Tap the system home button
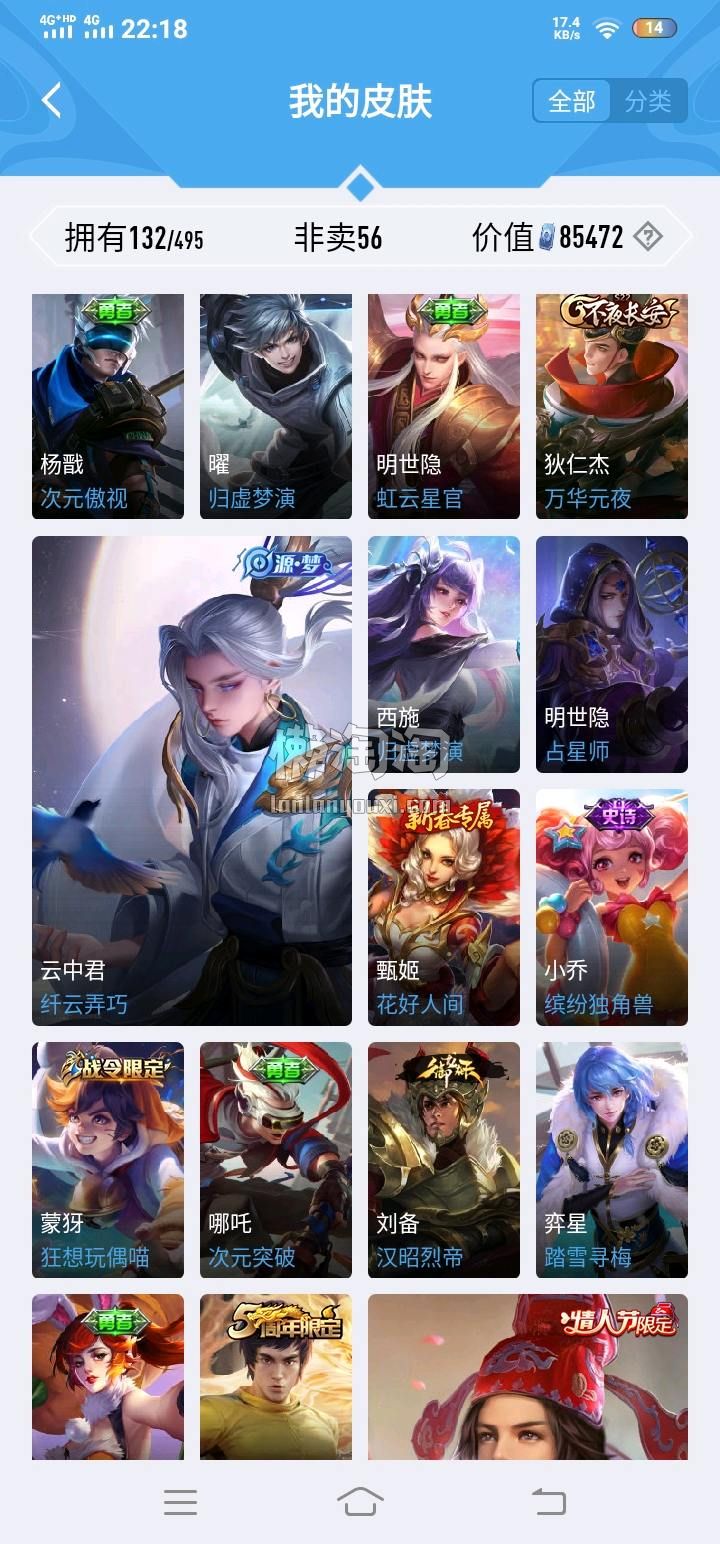The image size is (720, 1544). [360, 1501]
